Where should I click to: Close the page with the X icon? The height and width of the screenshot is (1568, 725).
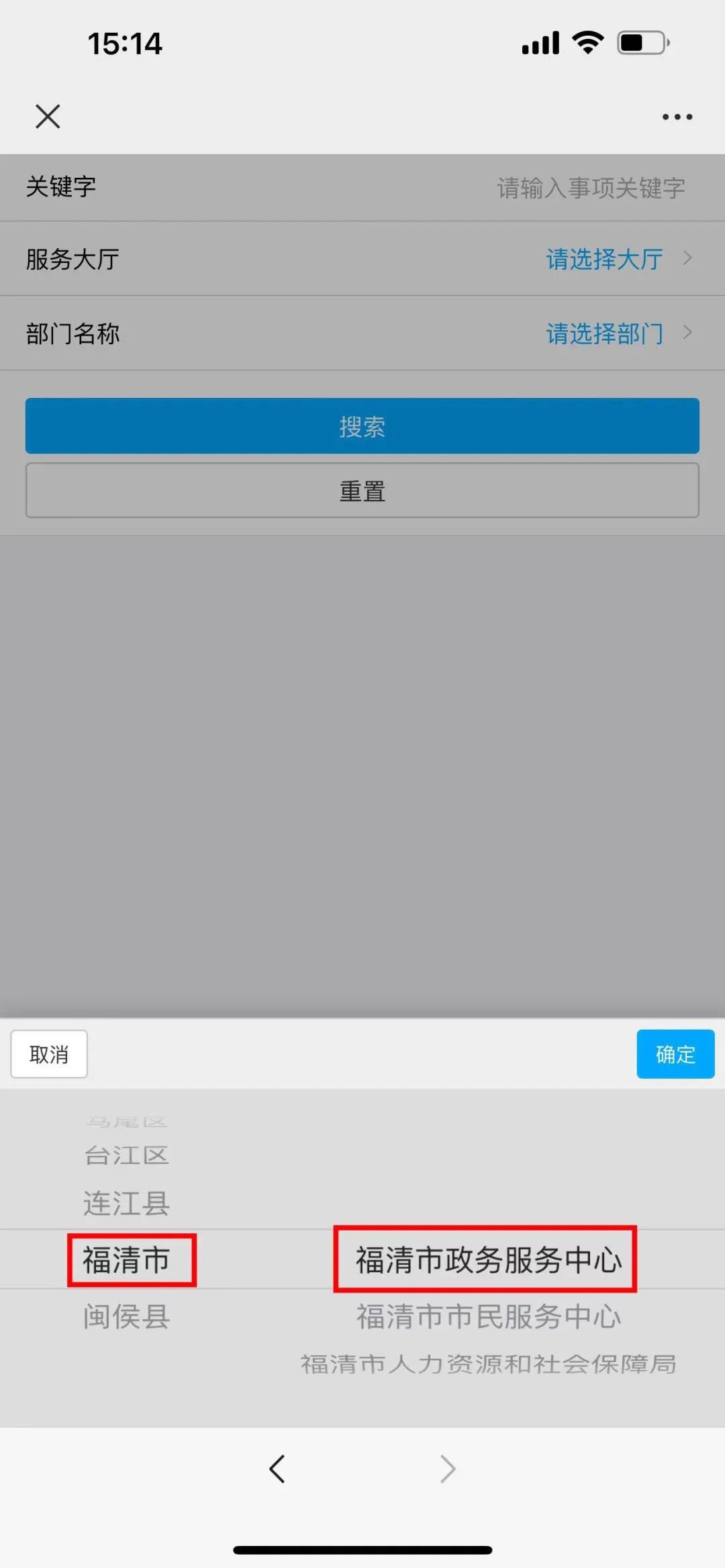coord(48,116)
